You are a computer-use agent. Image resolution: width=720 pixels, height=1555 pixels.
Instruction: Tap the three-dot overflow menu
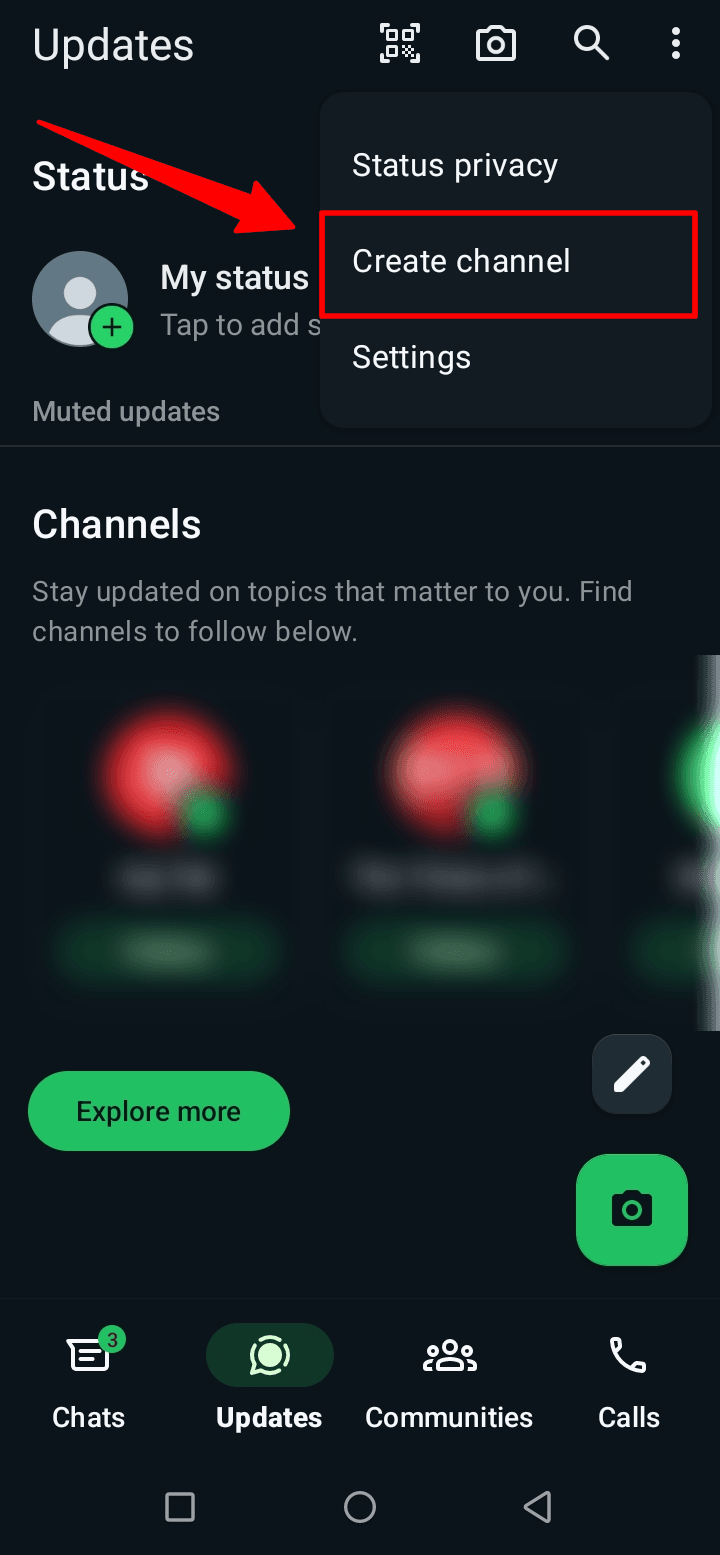[676, 43]
